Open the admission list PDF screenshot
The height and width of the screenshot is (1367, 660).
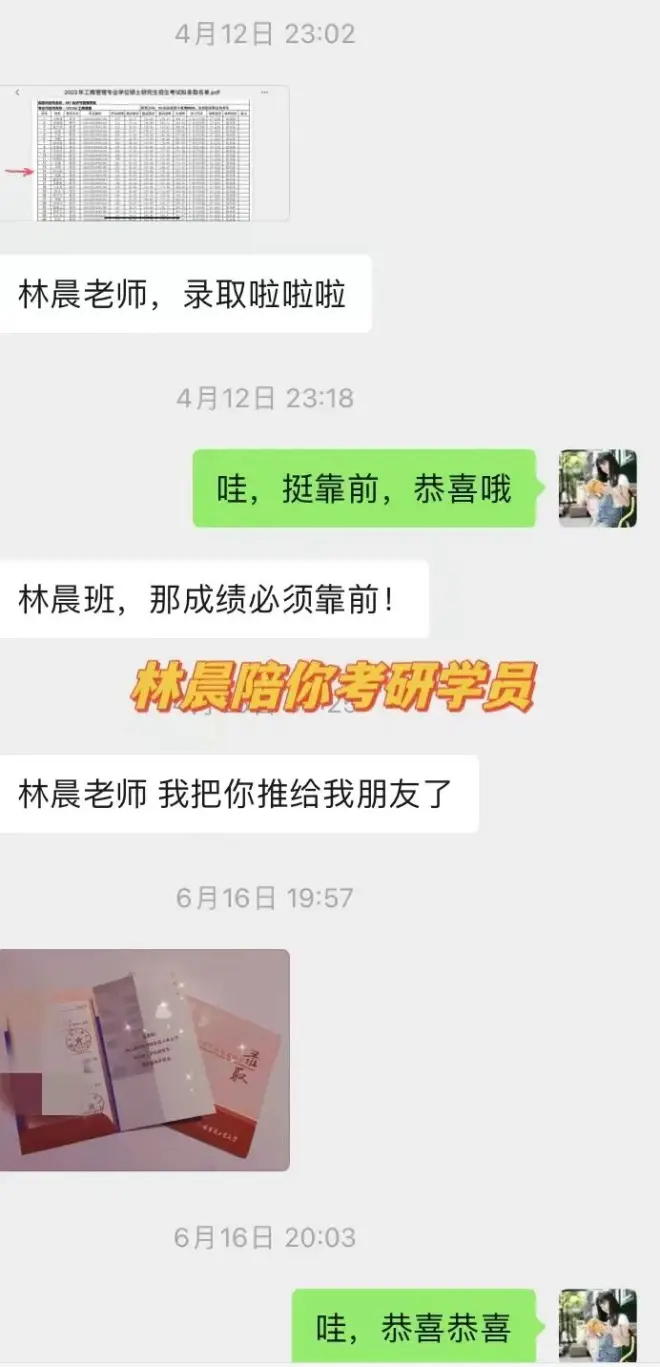pyautogui.click(x=145, y=153)
